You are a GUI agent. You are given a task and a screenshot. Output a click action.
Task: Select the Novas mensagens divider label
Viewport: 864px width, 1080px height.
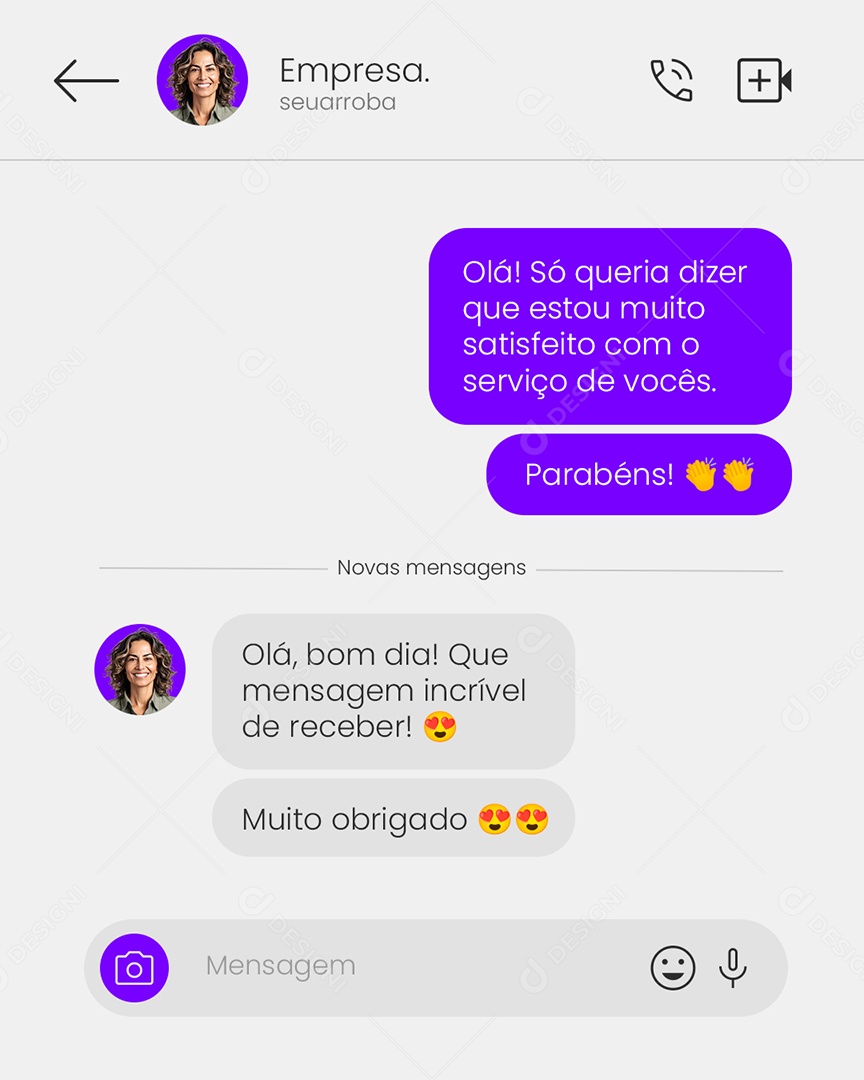pyautogui.click(x=431, y=567)
